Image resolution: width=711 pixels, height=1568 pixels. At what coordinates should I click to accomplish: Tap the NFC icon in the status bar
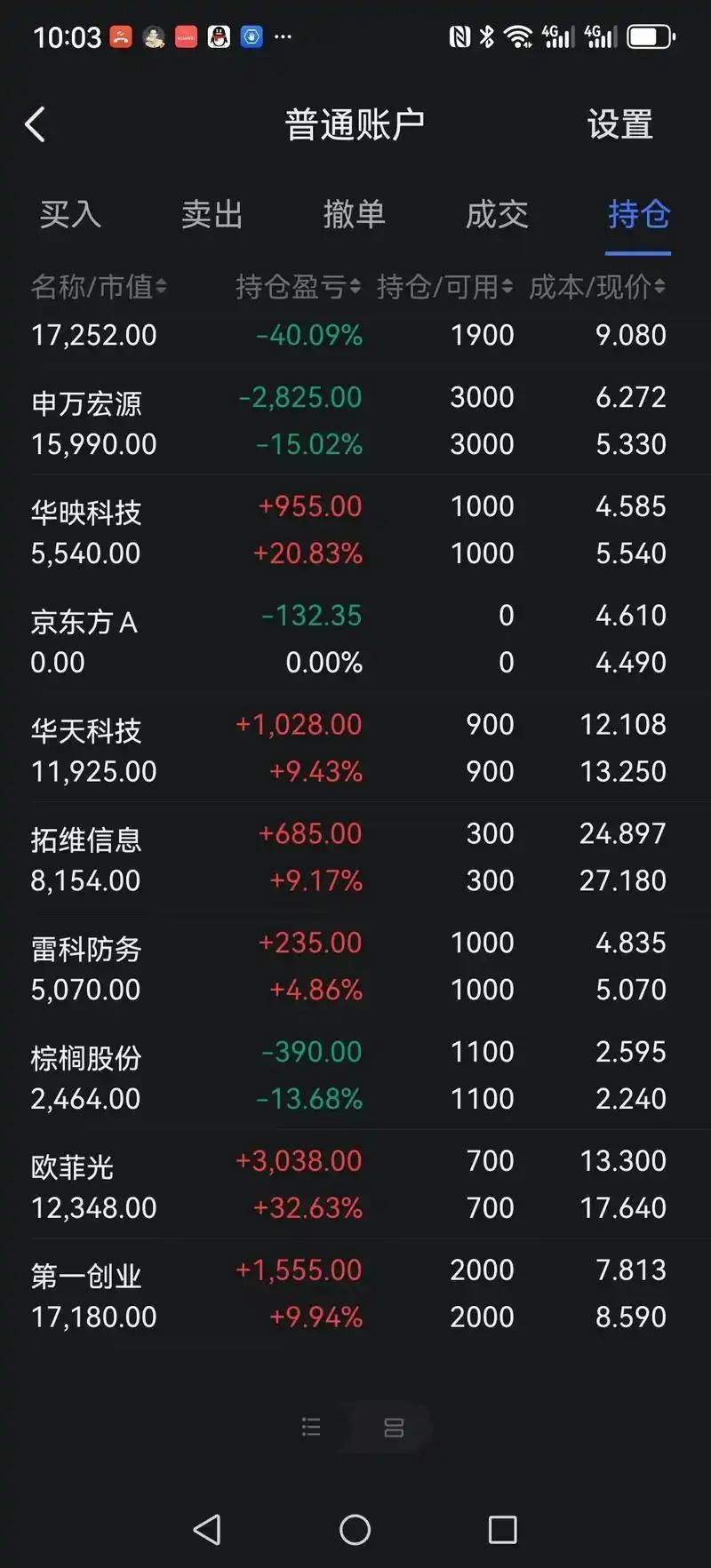459,35
